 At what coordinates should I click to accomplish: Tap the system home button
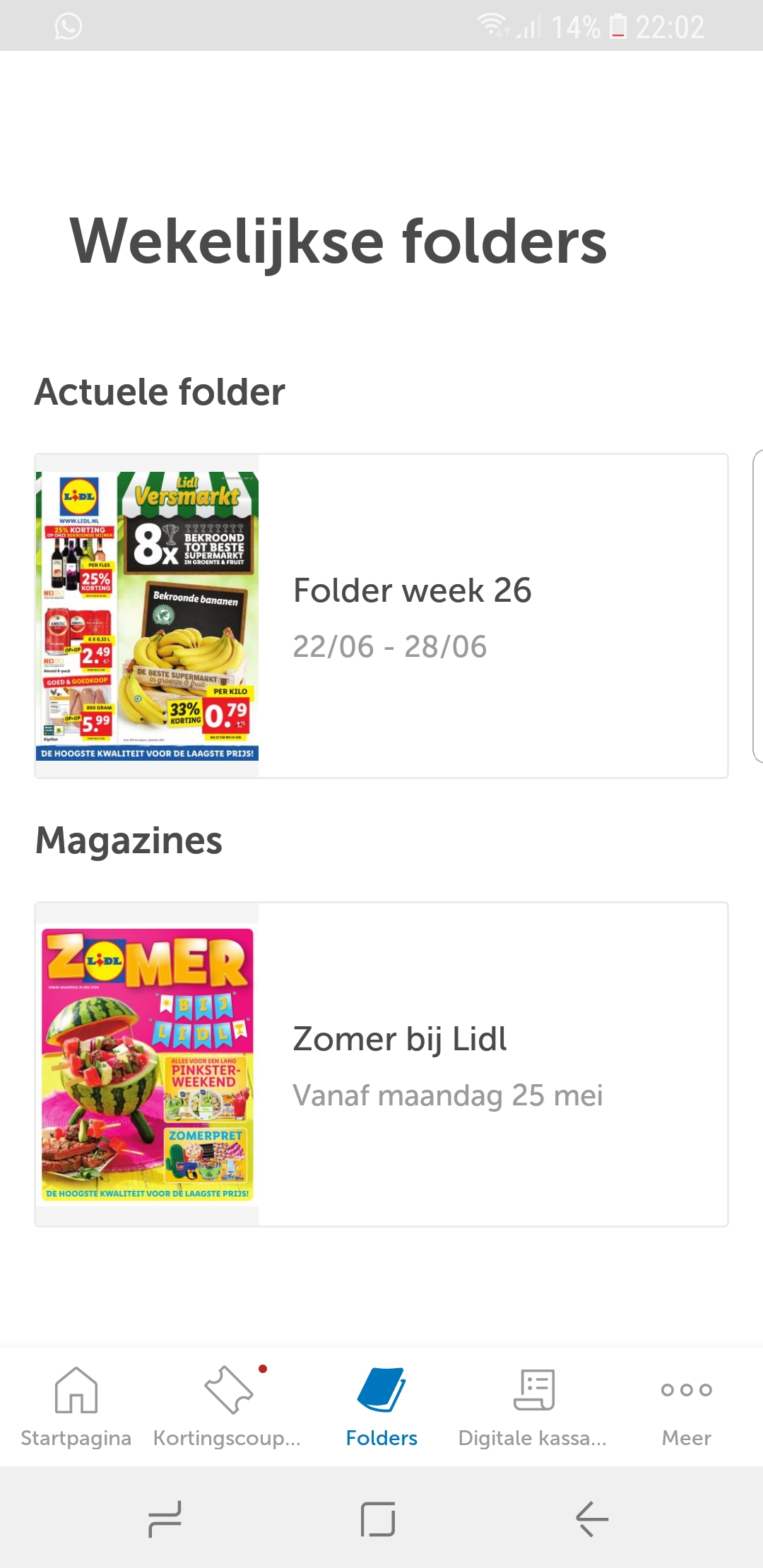[x=378, y=1519]
